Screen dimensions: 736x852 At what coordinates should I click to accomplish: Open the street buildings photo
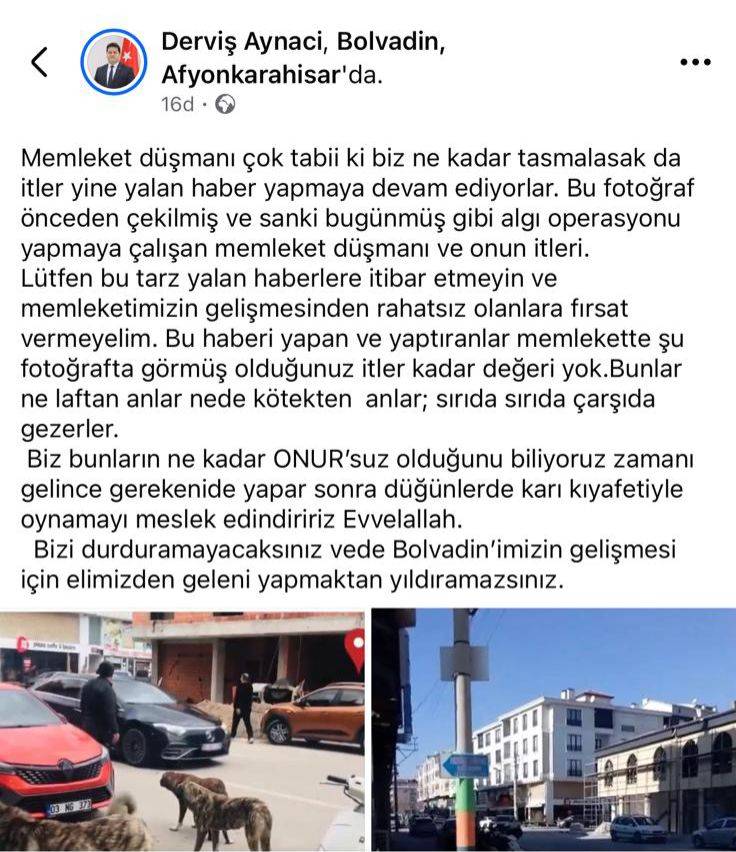pyautogui.click(x=554, y=730)
